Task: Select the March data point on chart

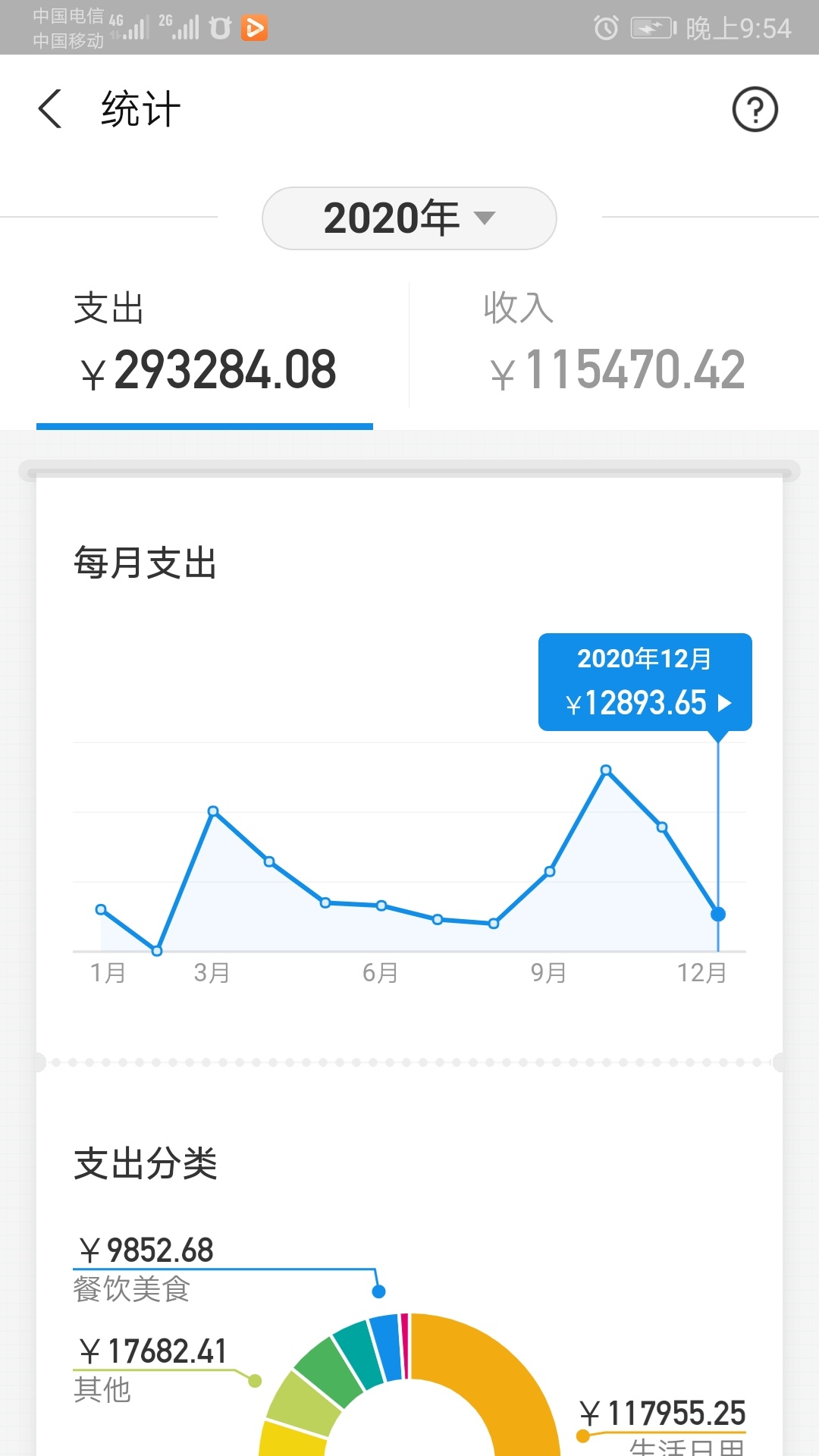Action: pyautogui.click(x=213, y=811)
